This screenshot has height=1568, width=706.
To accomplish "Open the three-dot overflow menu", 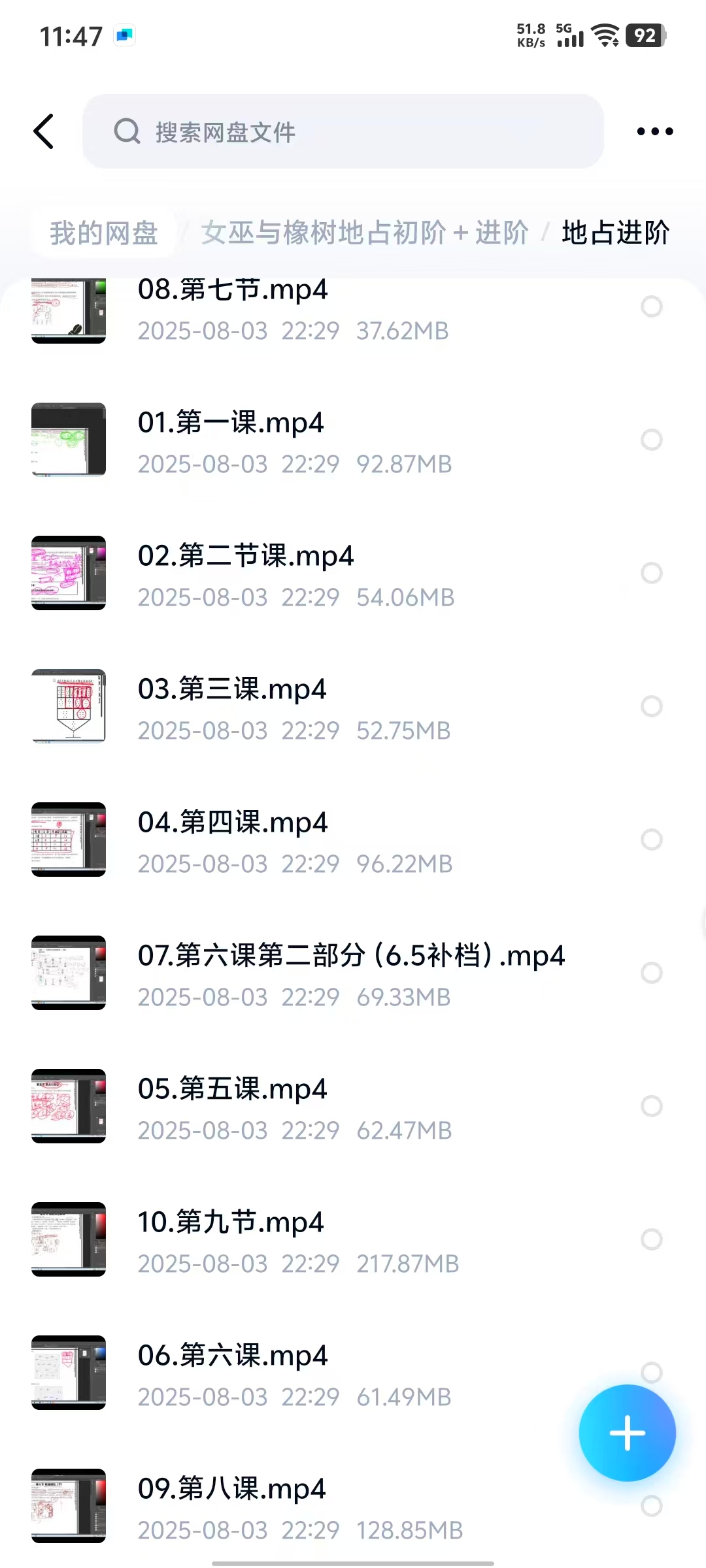I will point(654,131).
